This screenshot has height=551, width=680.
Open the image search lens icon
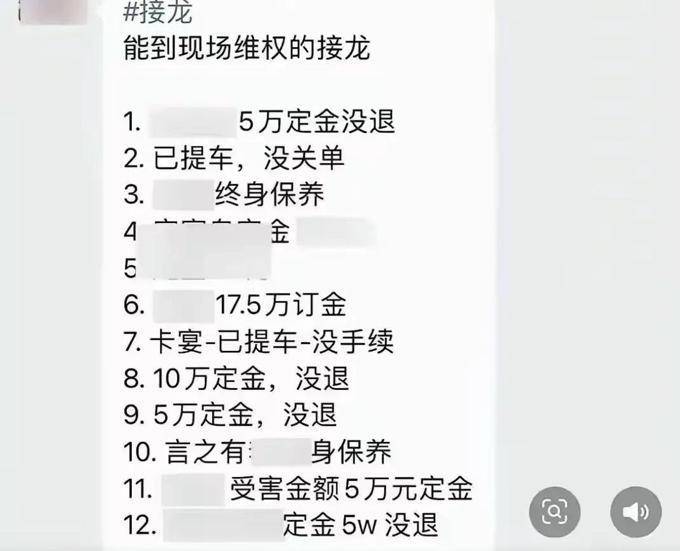(555, 512)
